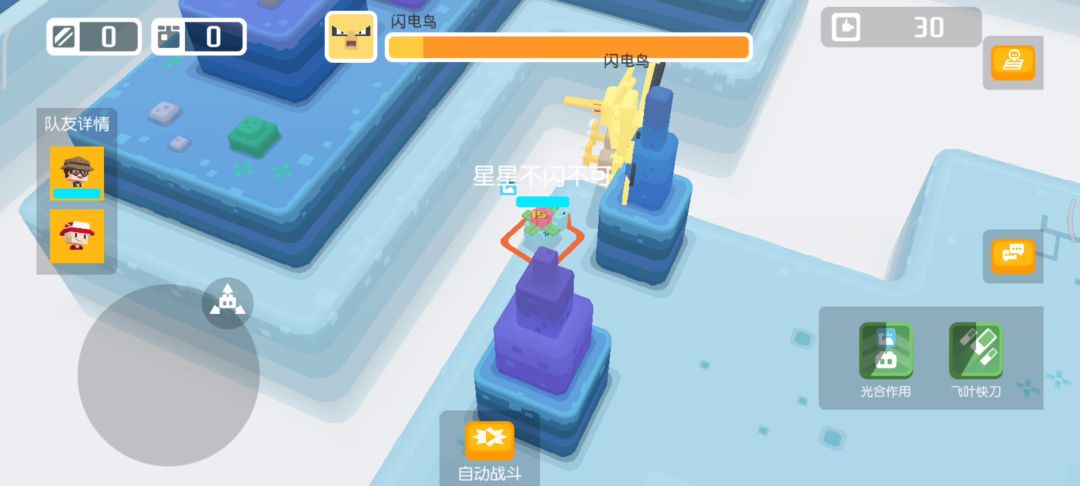1080x486 pixels.
Task: Use the 飞叶快刀 skill
Action: [x=975, y=351]
